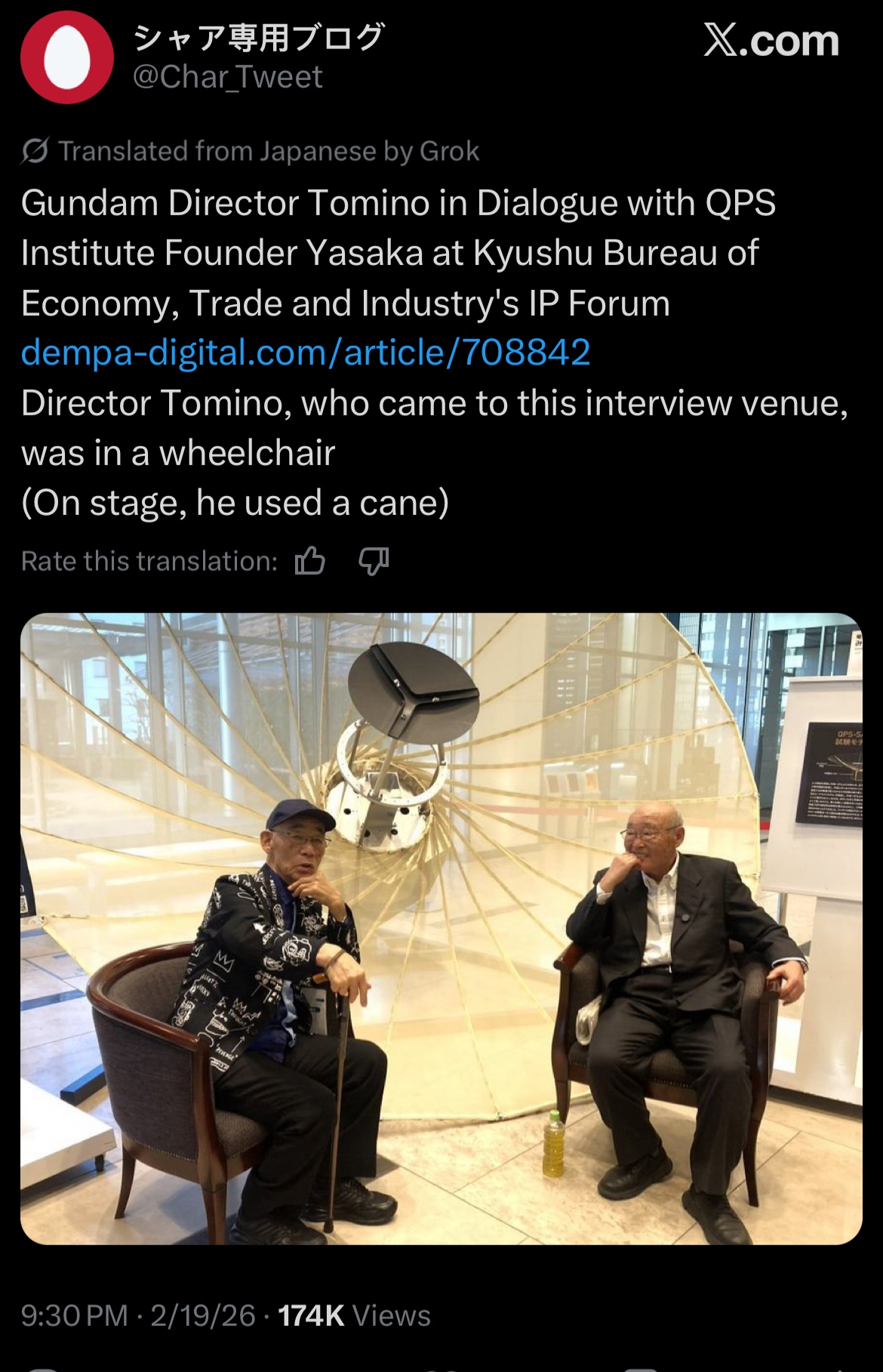View the 174K Views details
Viewport: 883px width, 1372px height.
point(354,1315)
